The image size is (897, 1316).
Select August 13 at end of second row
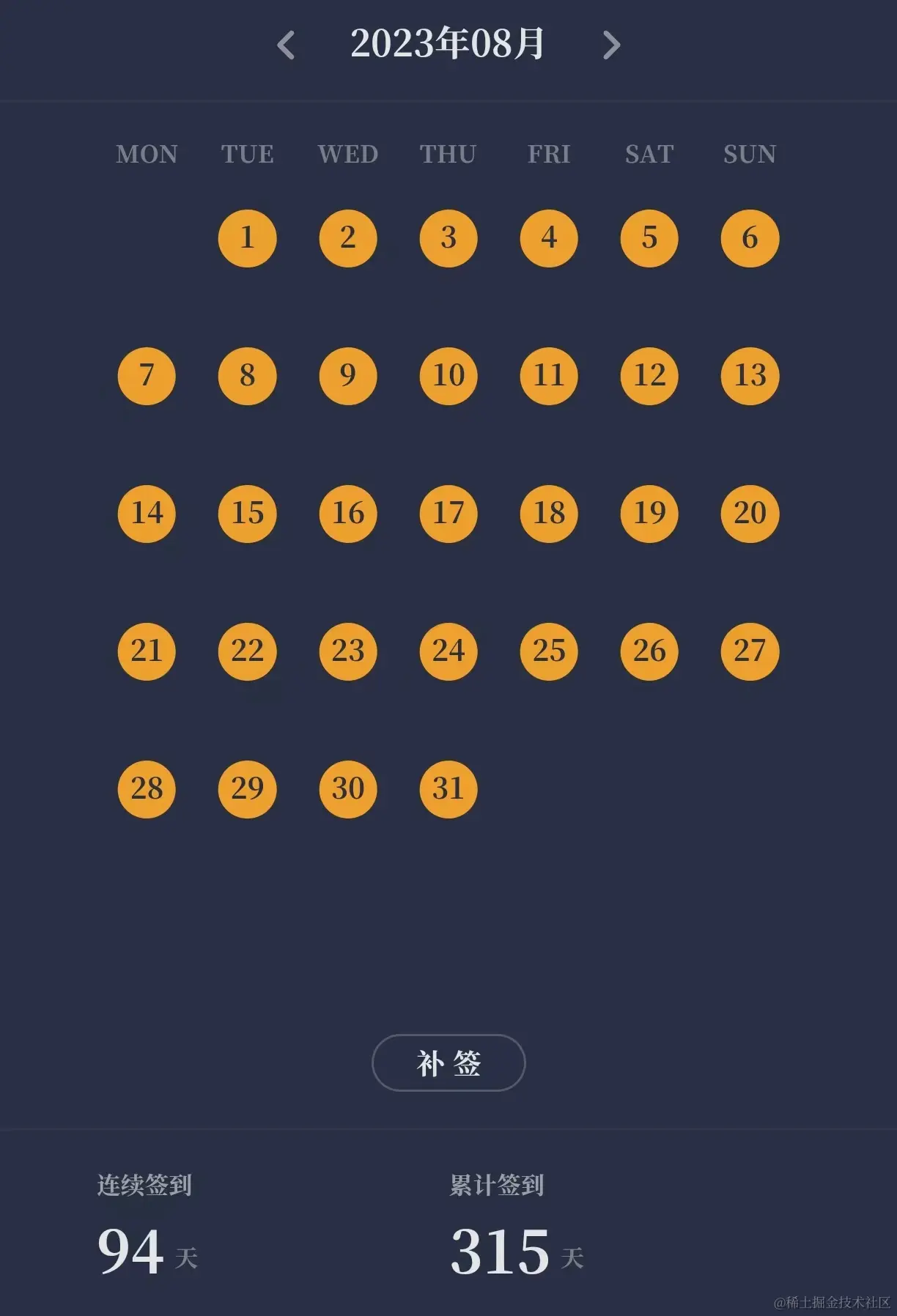(750, 376)
